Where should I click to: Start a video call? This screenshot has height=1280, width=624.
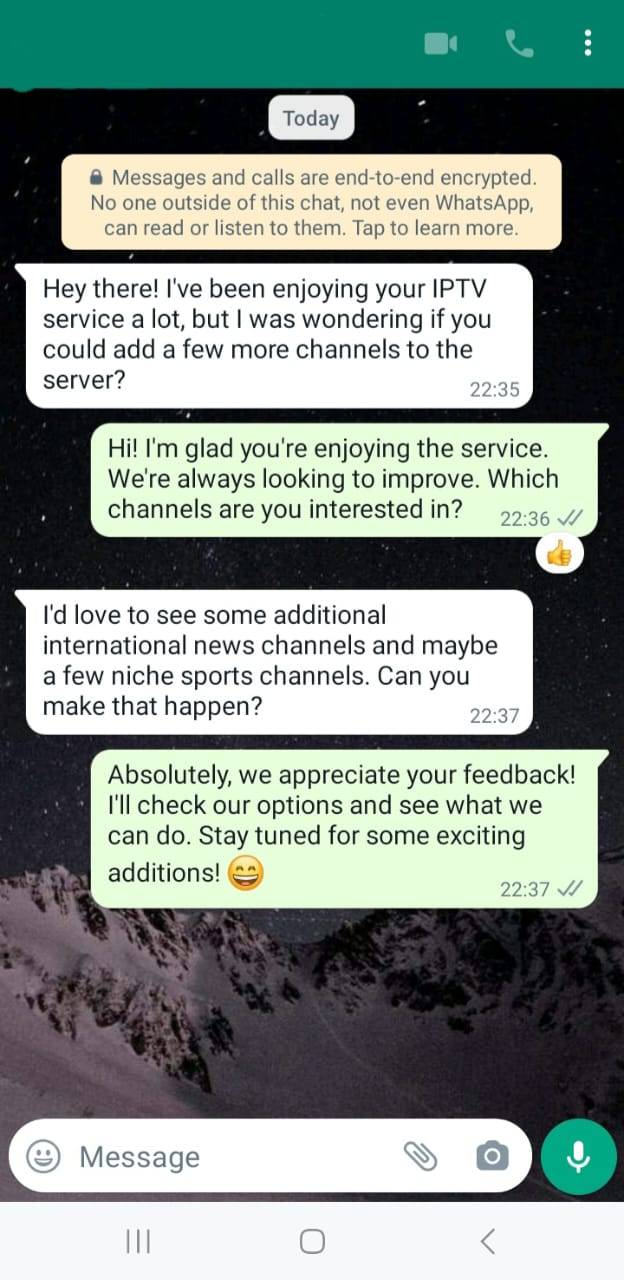(440, 44)
